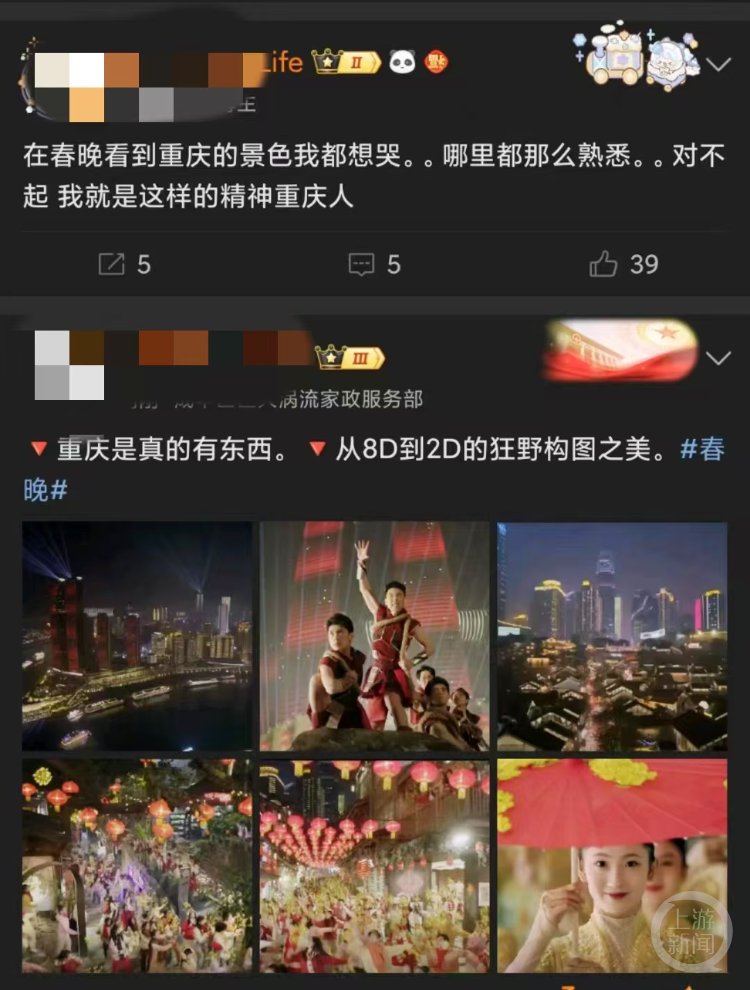Expand the chevron menu on the second post
This screenshot has width=750, height=990.
[718, 358]
